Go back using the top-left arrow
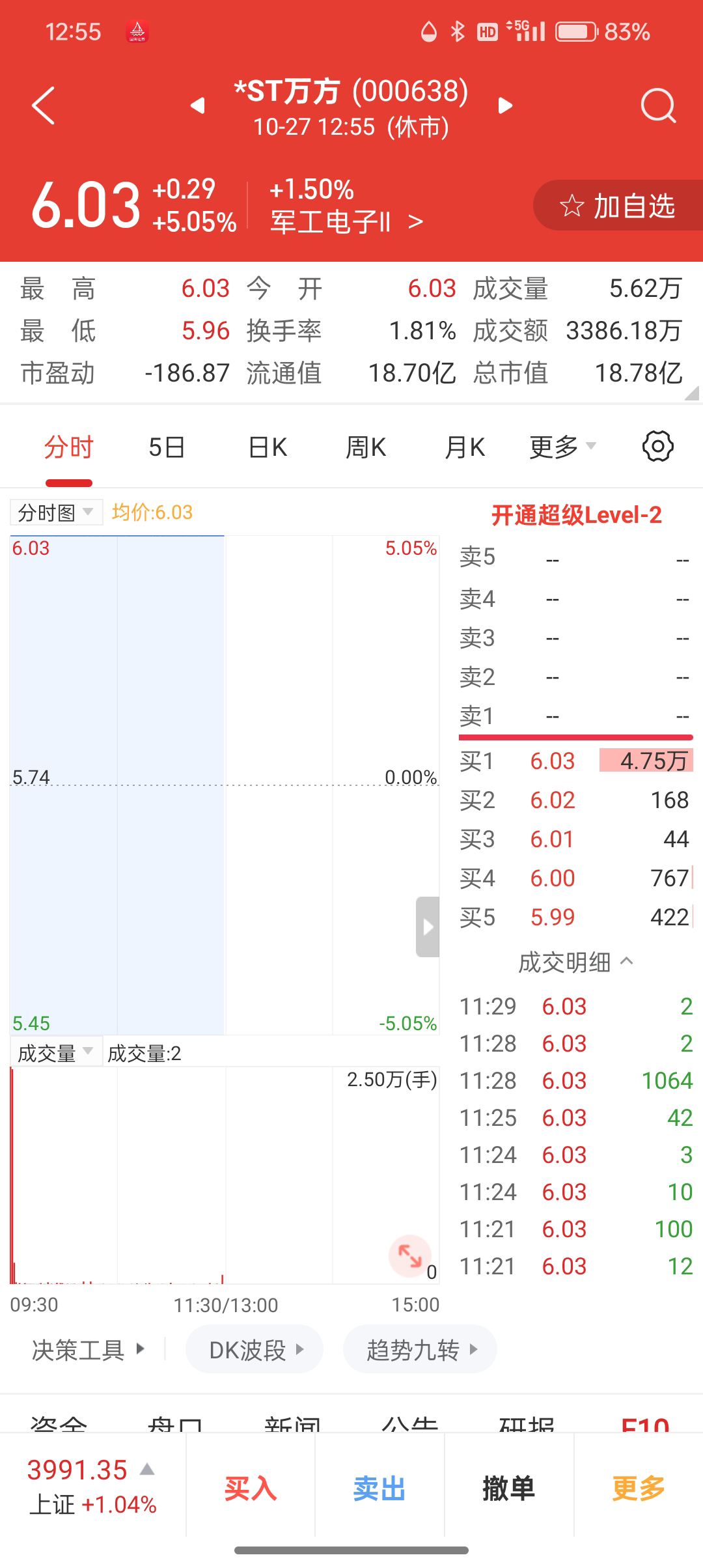This screenshot has width=703, height=1568. (44, 105)
